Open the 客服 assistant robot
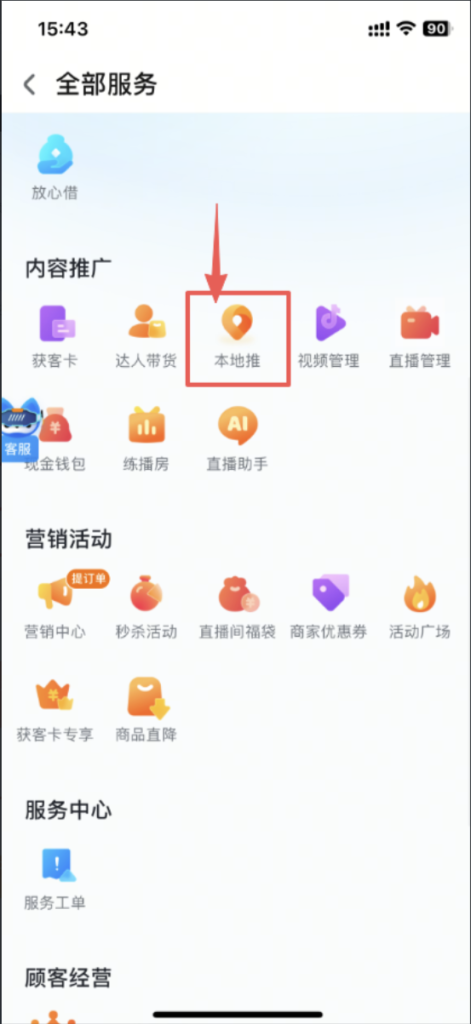 20,428
